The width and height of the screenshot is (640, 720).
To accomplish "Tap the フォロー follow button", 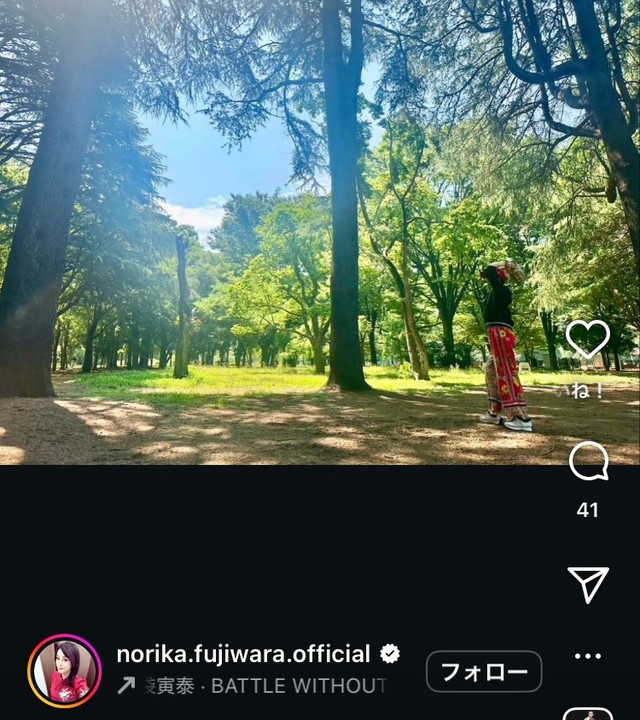I will (484, 672).
